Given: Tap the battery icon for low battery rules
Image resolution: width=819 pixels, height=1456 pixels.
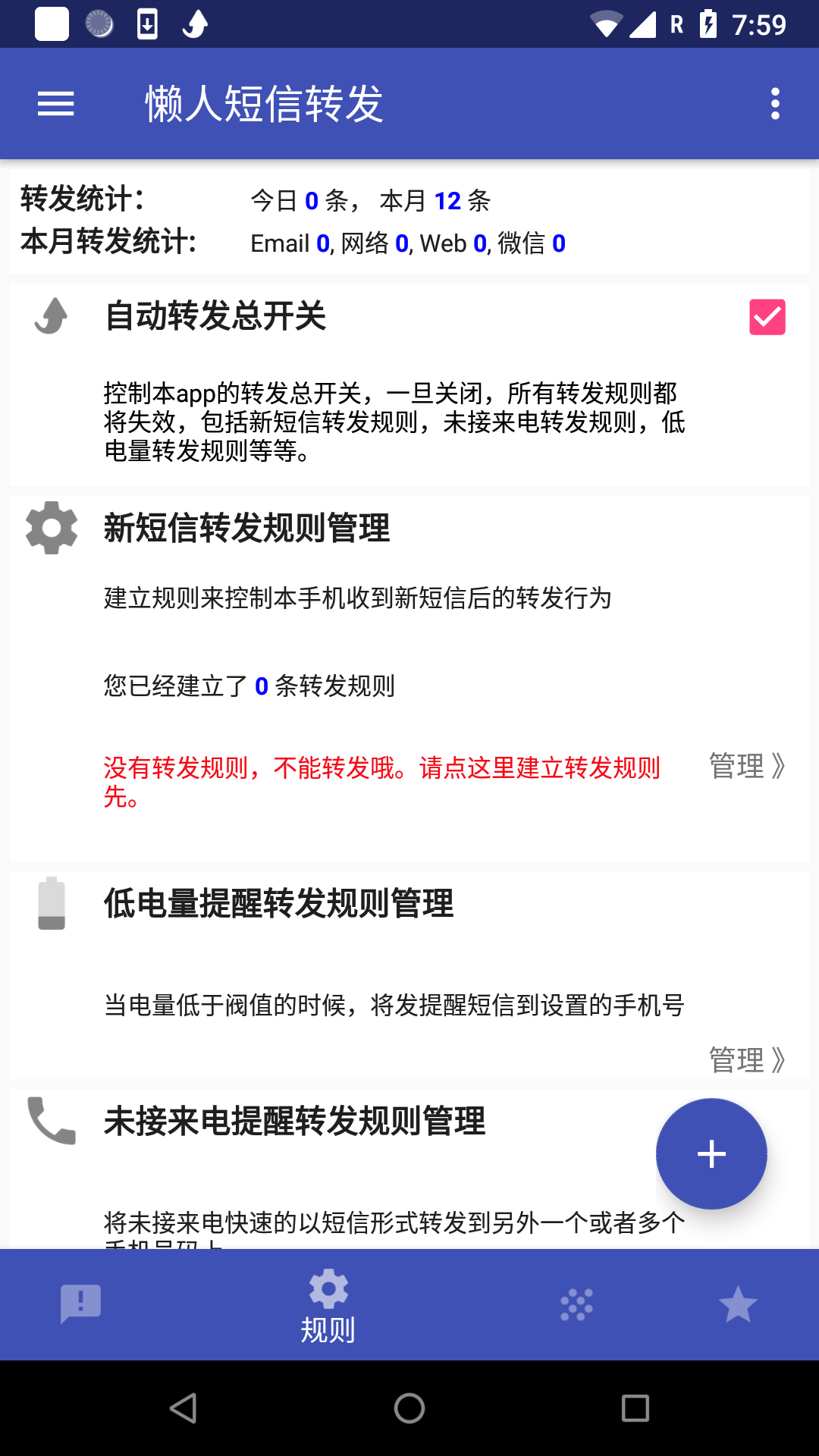Looking at the screenshot, I should tap(51, 904).
